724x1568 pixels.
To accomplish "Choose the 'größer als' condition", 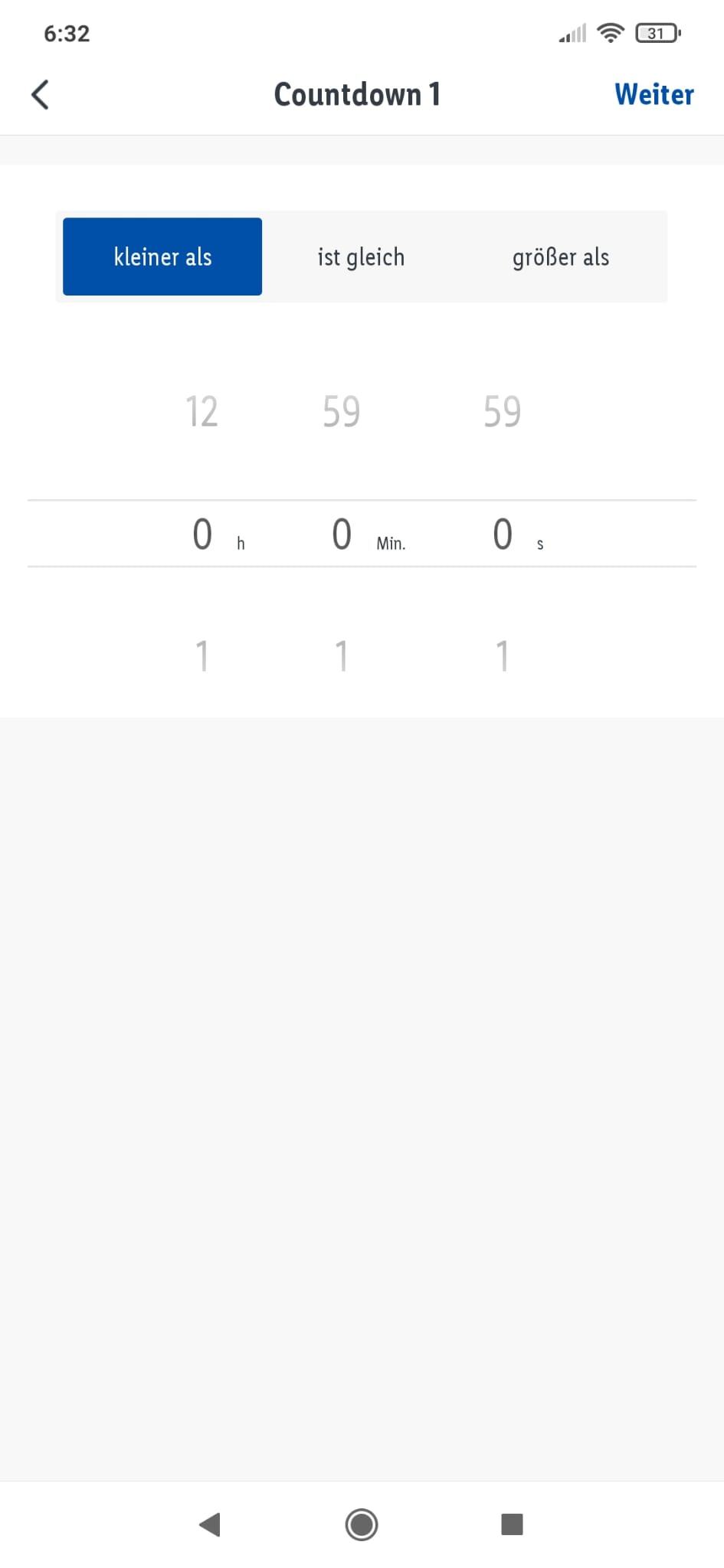I will coord(561,256).
